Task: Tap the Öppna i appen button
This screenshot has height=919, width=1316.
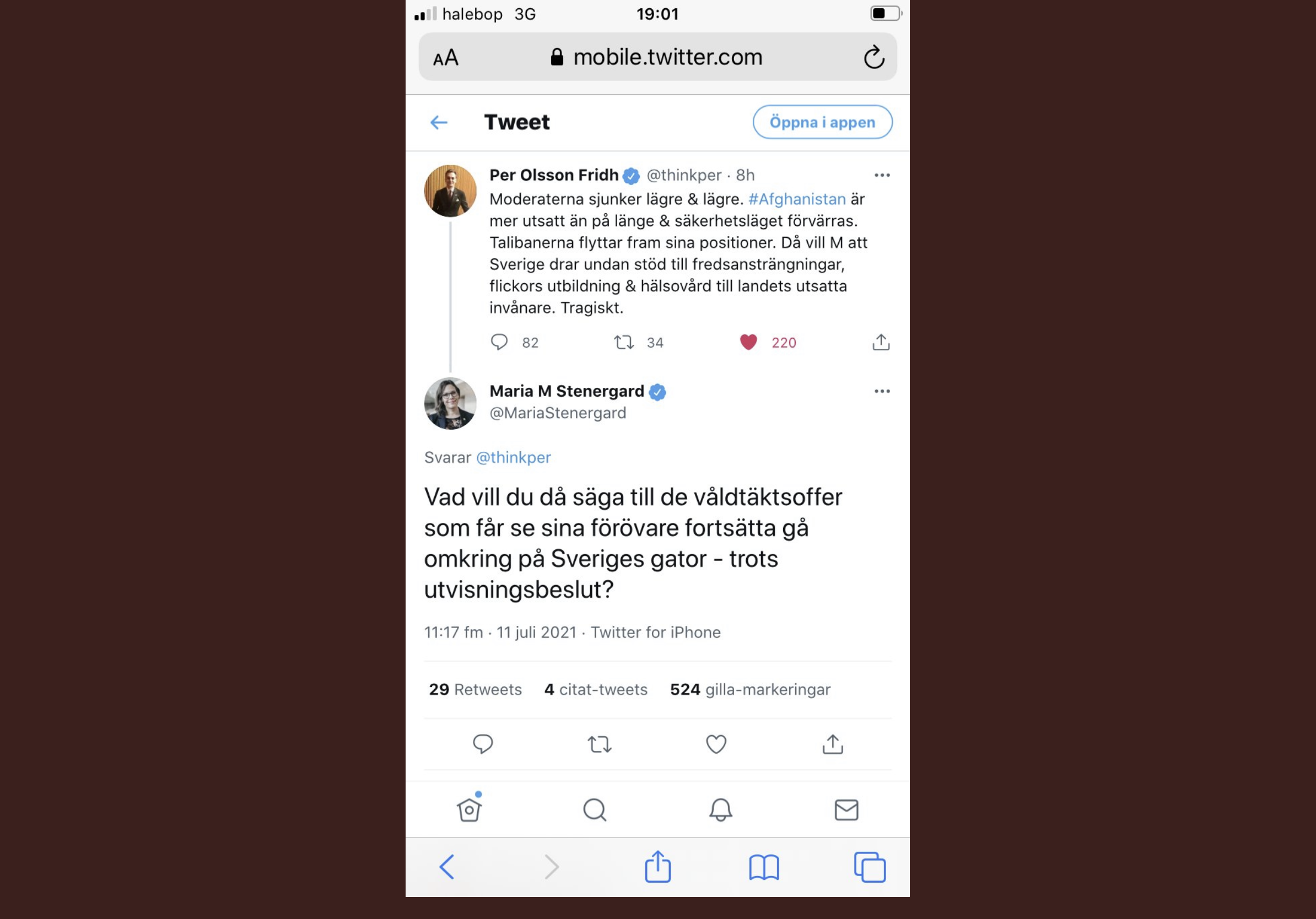Action: click(x=822, y=122)
